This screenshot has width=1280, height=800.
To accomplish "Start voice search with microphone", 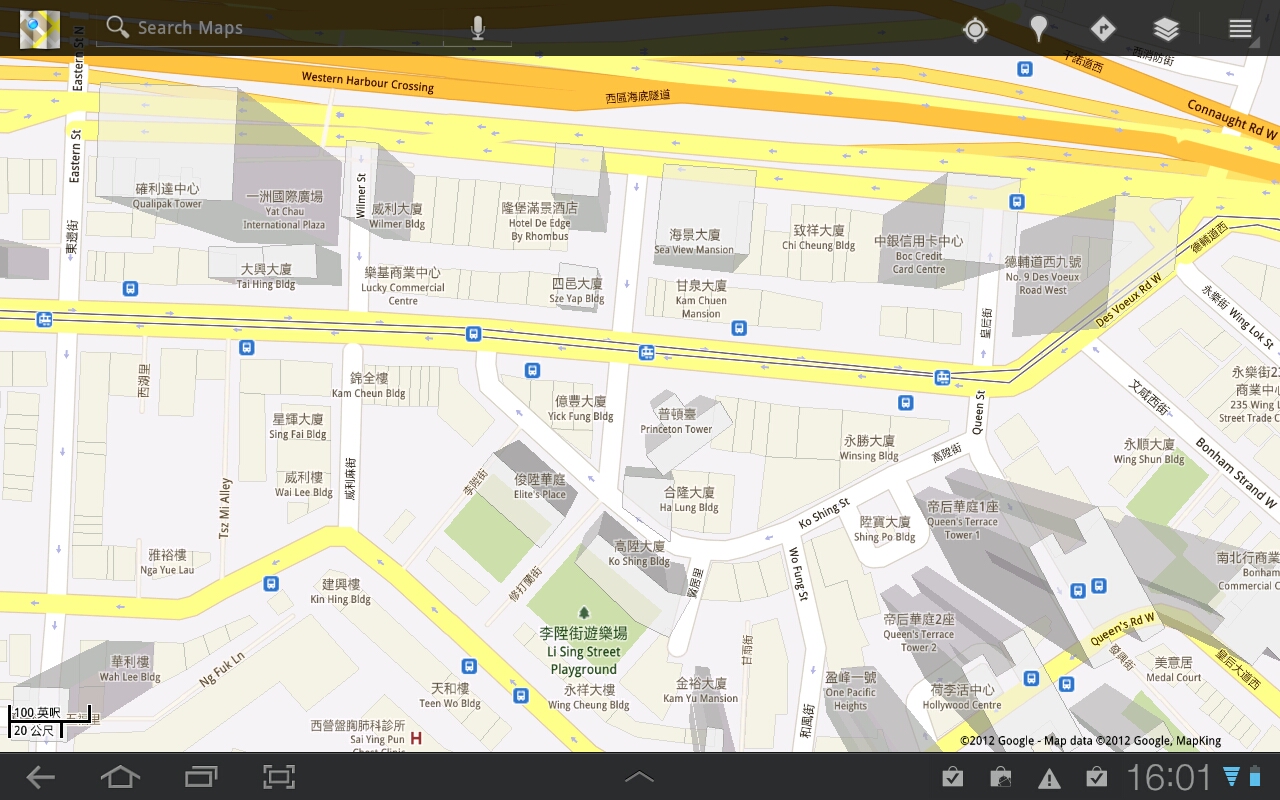I will pos(478,28).
